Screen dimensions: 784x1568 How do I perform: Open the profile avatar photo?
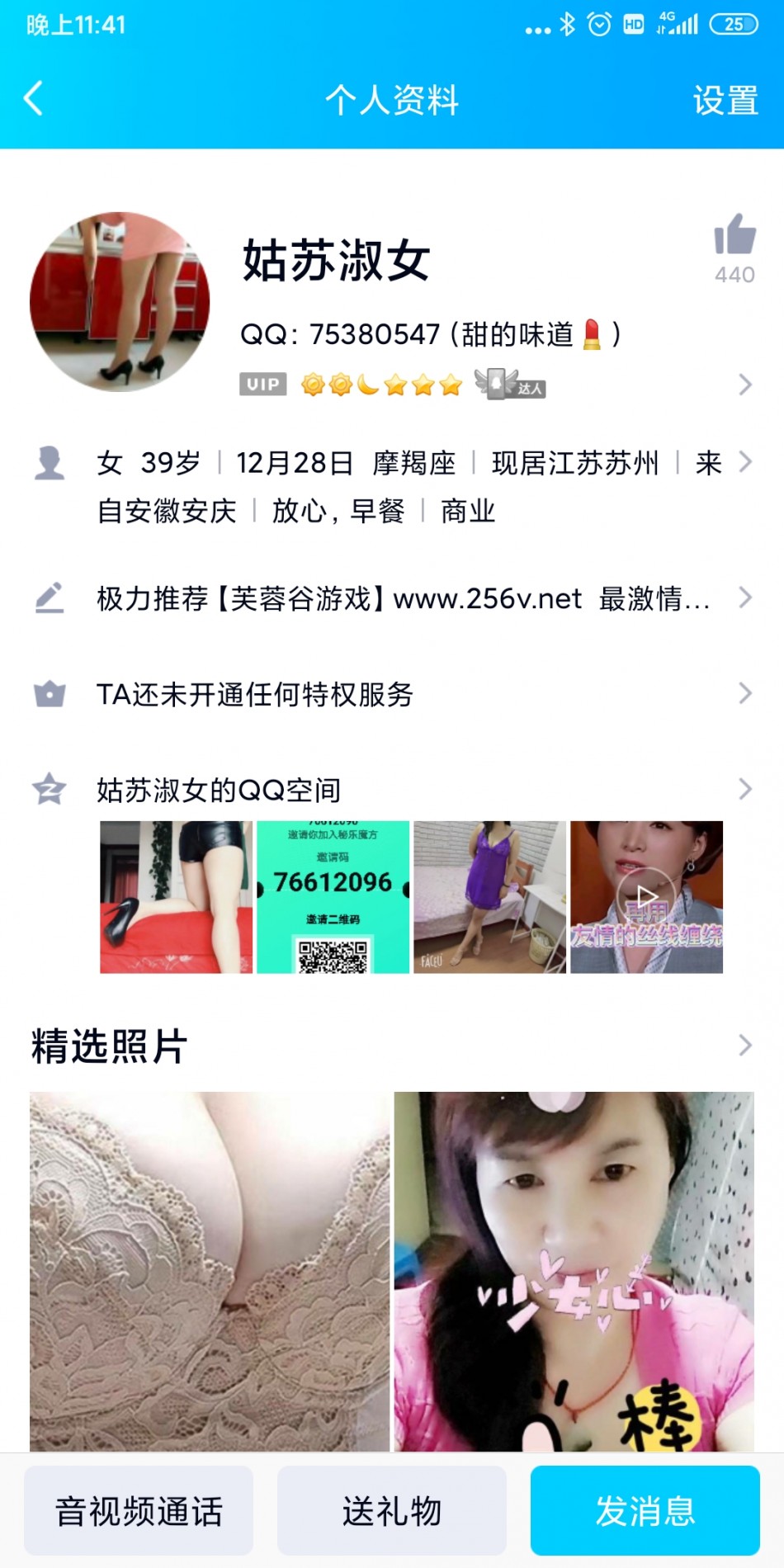120,302
